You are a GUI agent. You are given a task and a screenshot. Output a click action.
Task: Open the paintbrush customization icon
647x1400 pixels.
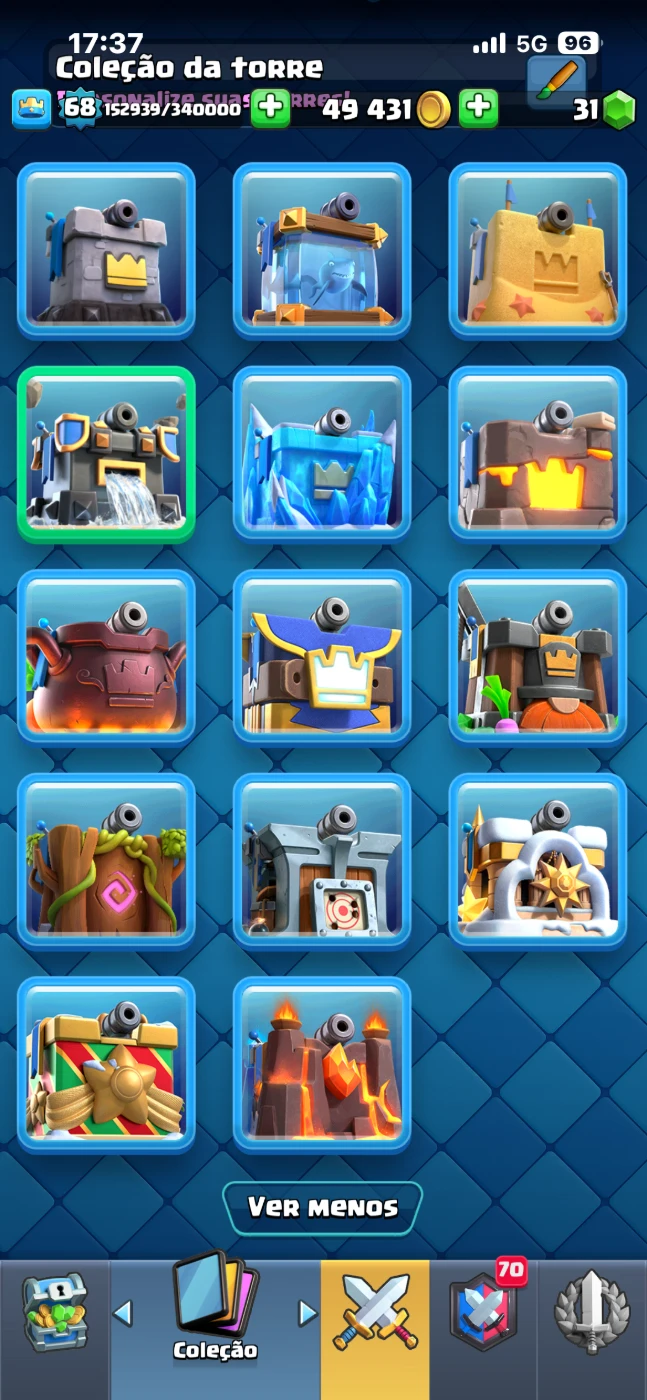pyautogui.click(x=557, y=80)
